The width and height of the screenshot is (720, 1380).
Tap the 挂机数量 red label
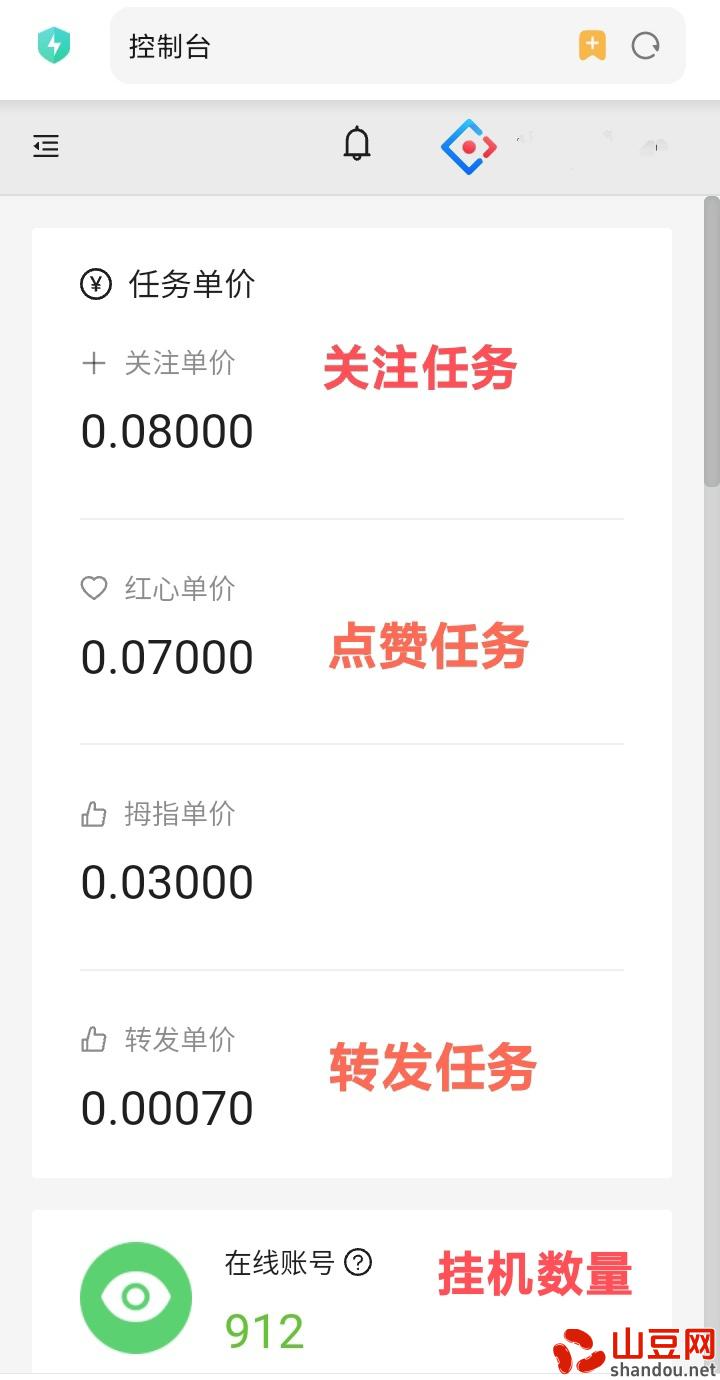tap(533, 1274)
